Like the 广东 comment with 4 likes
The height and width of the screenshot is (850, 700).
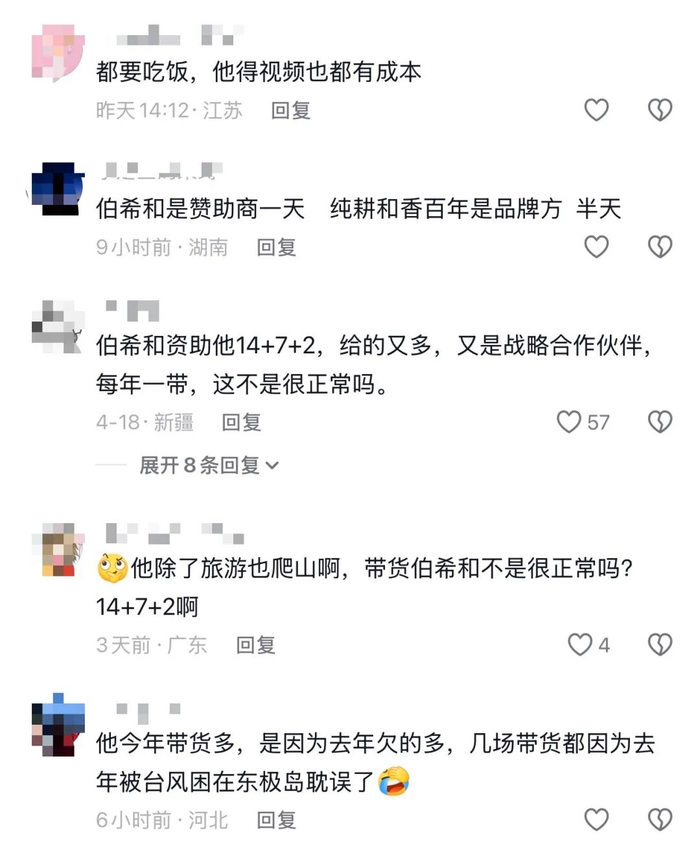point(579,645)
